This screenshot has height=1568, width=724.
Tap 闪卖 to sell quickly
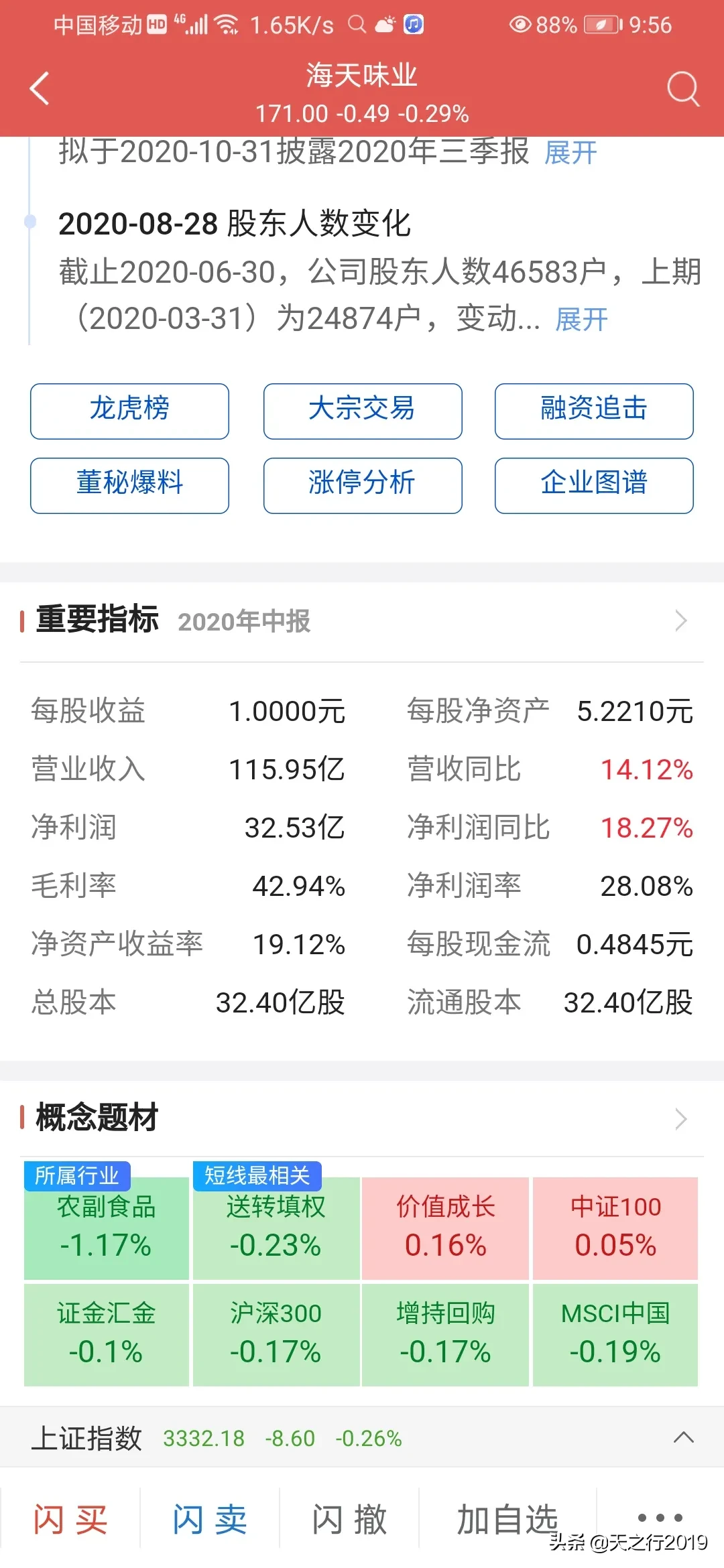210,1518
